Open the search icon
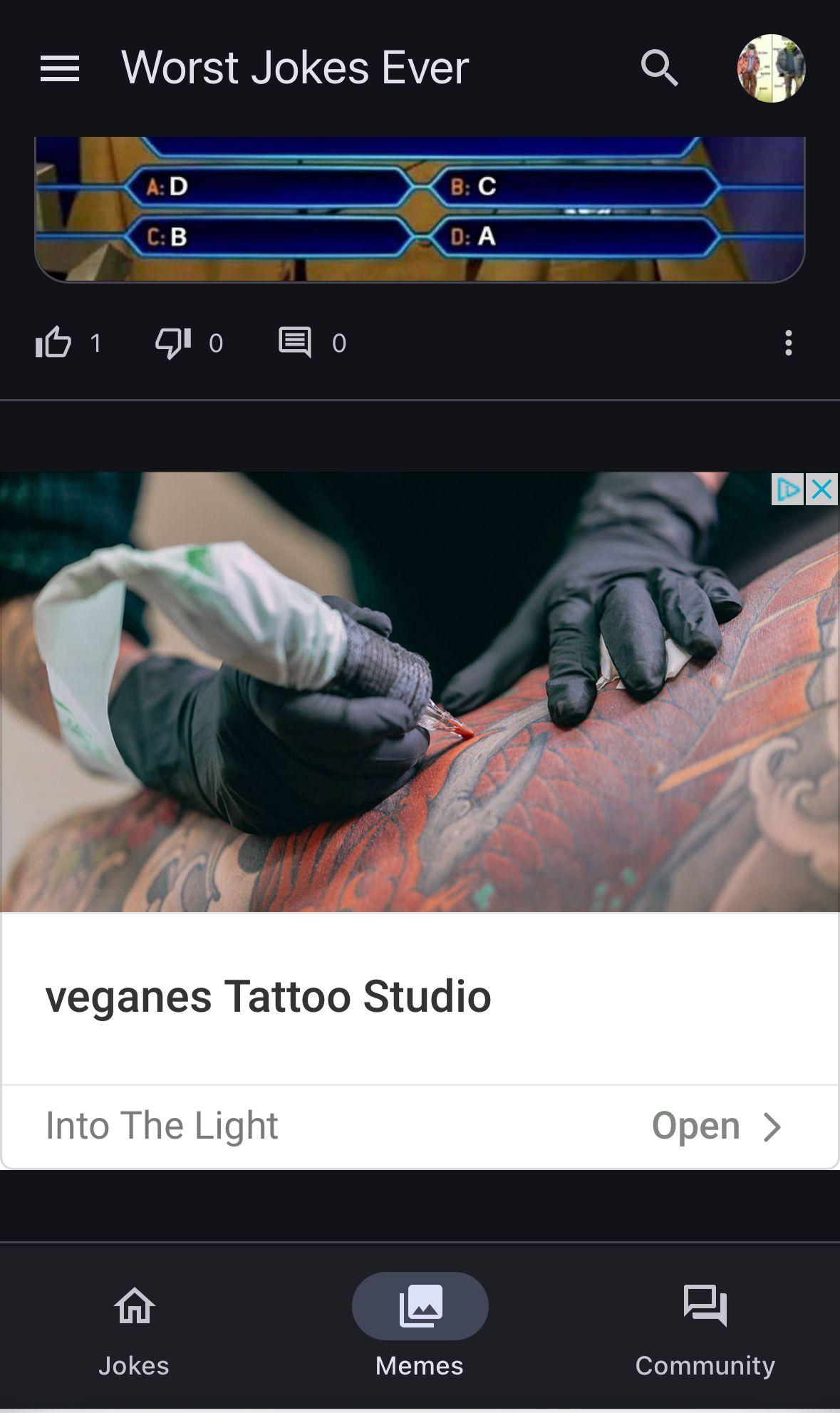The height and width of the screenshot is (1413, 840). 659,68
